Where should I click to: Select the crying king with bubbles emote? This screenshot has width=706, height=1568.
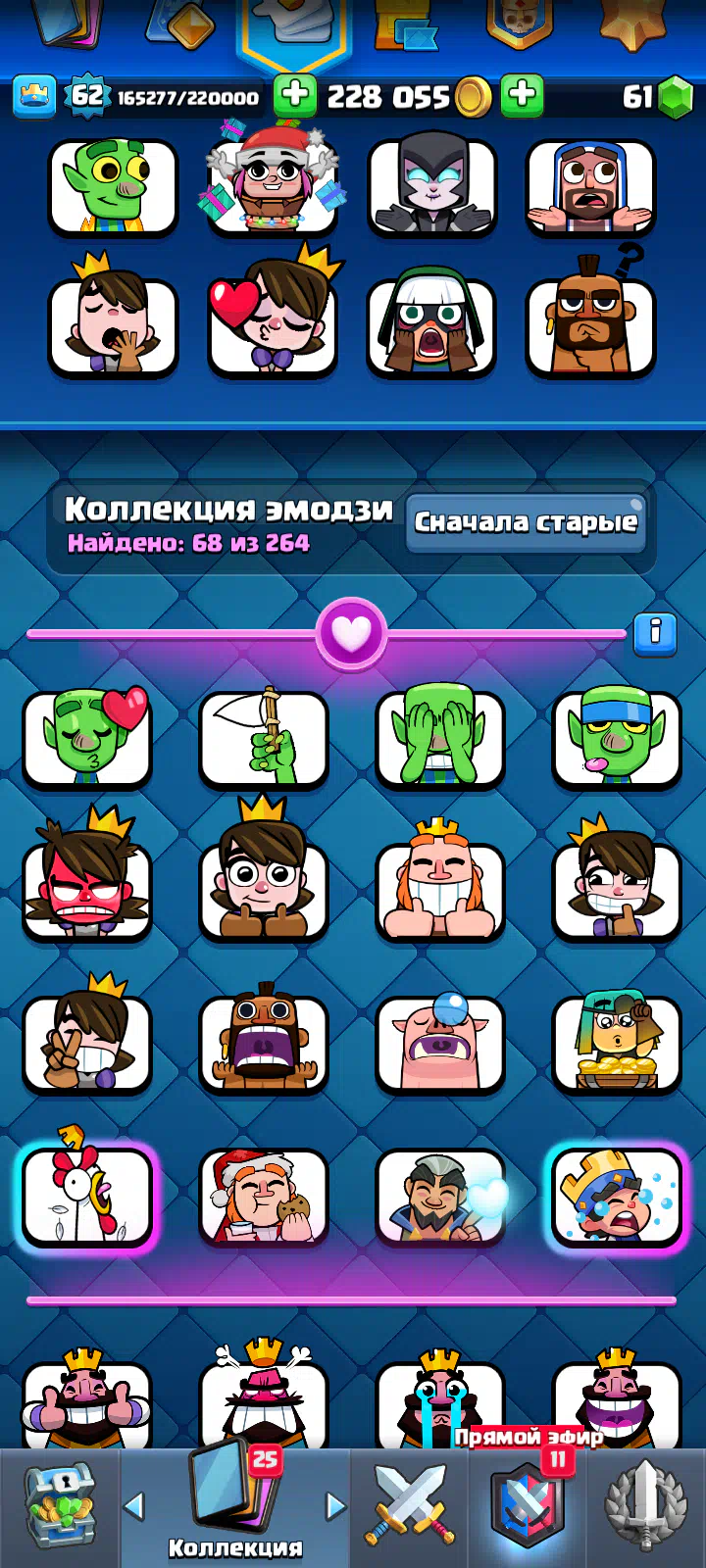coord(616,1197)
